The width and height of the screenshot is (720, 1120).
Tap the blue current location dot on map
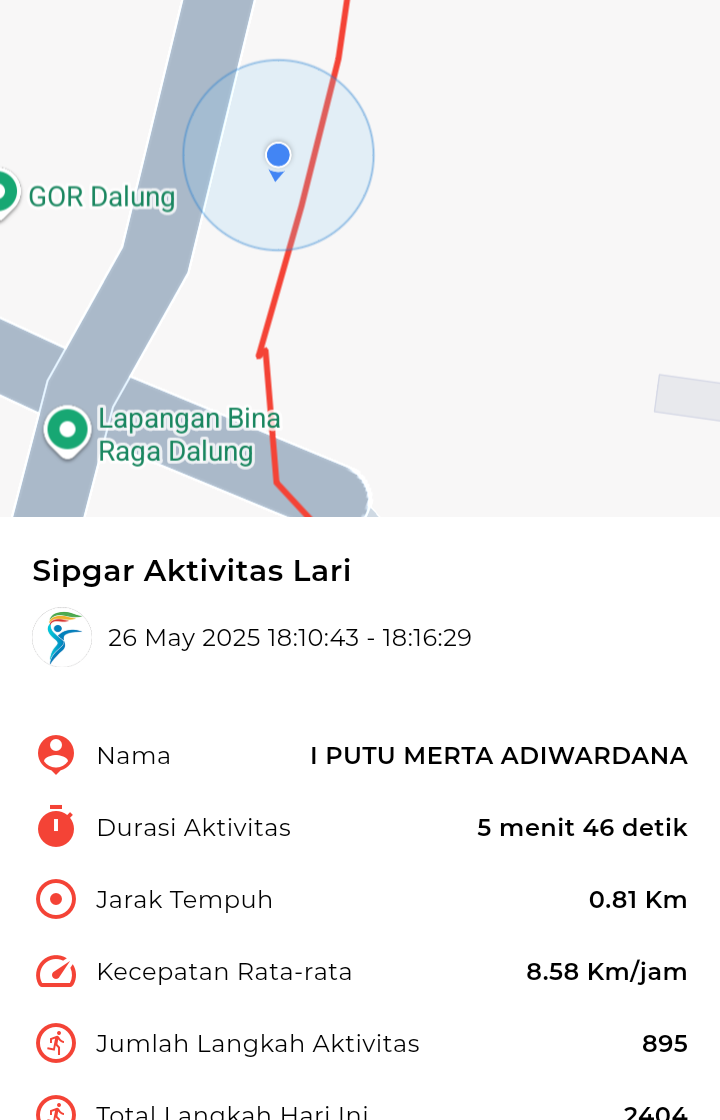(x=278, y=157)
